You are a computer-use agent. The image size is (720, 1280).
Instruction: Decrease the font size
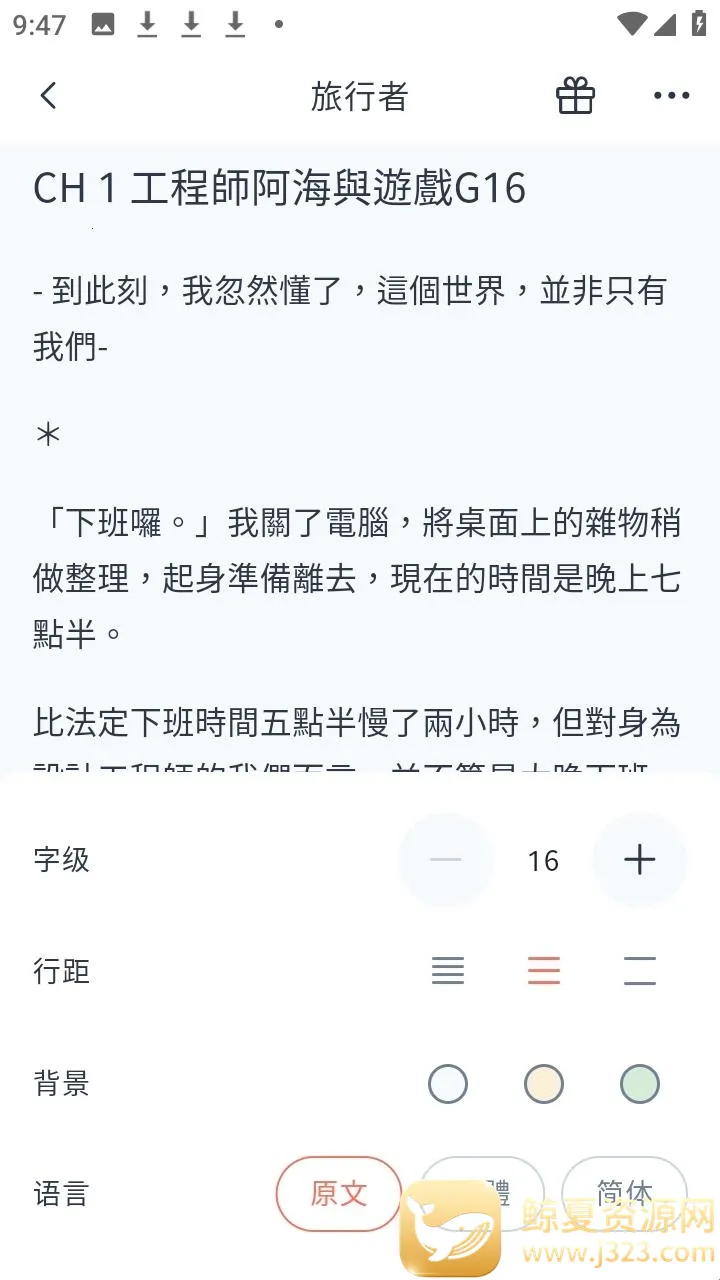pyautogui.click(x=446, y=860)
